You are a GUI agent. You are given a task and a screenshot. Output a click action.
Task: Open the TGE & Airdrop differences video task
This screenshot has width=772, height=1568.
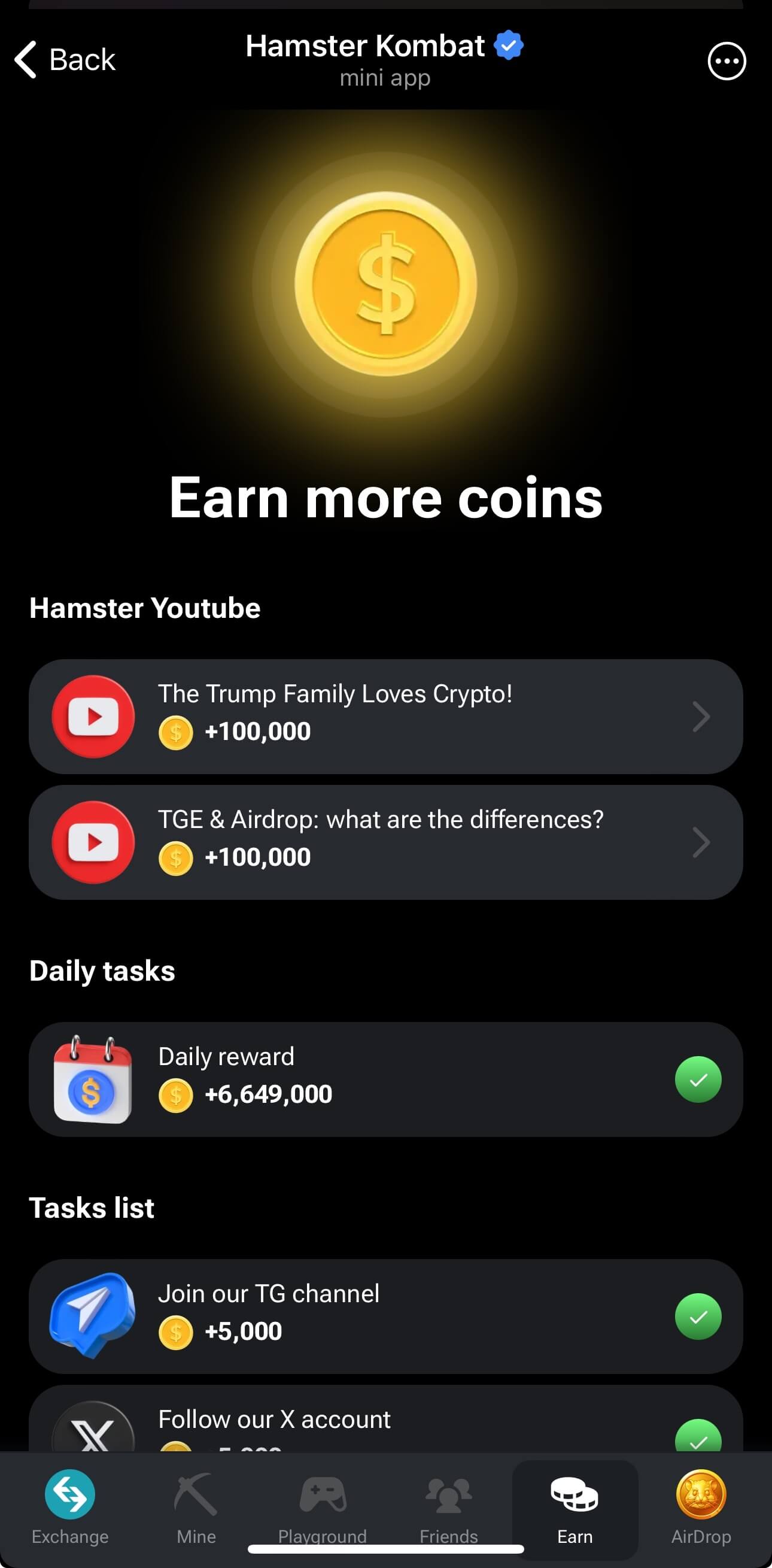pyautogui.click(x=385, y=842)
